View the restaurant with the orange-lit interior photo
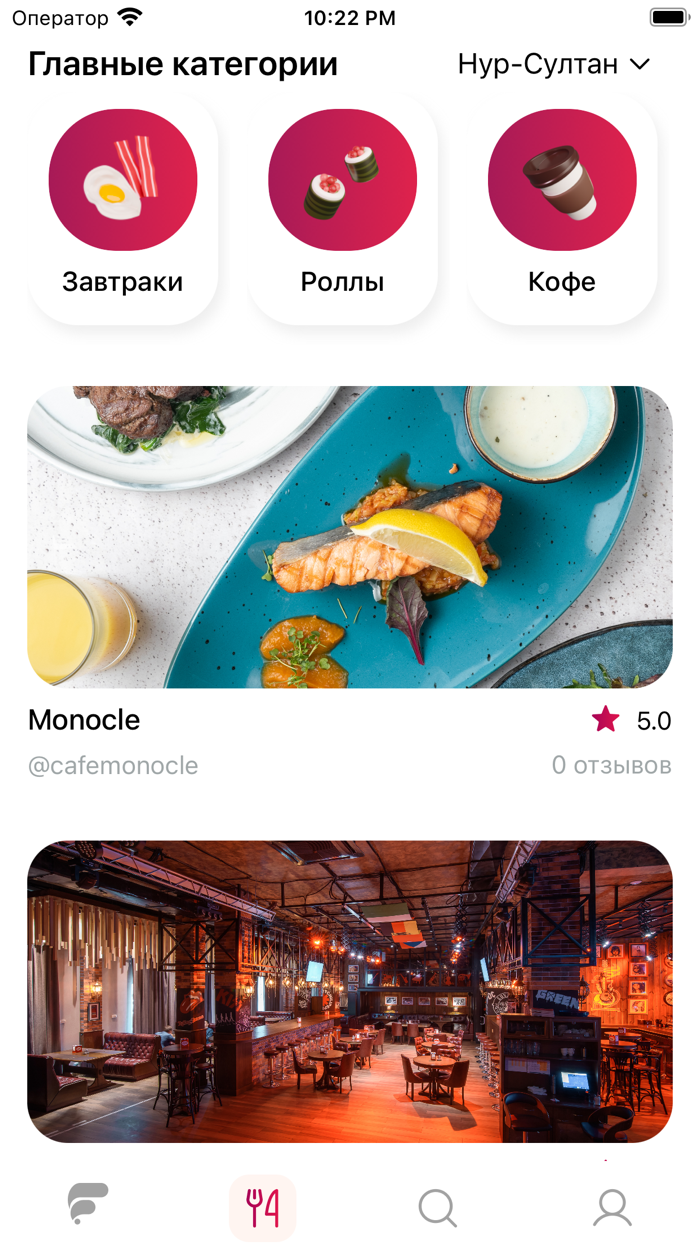The height and width of the screenshot is (1244, 700). click(x=350, y=991)
